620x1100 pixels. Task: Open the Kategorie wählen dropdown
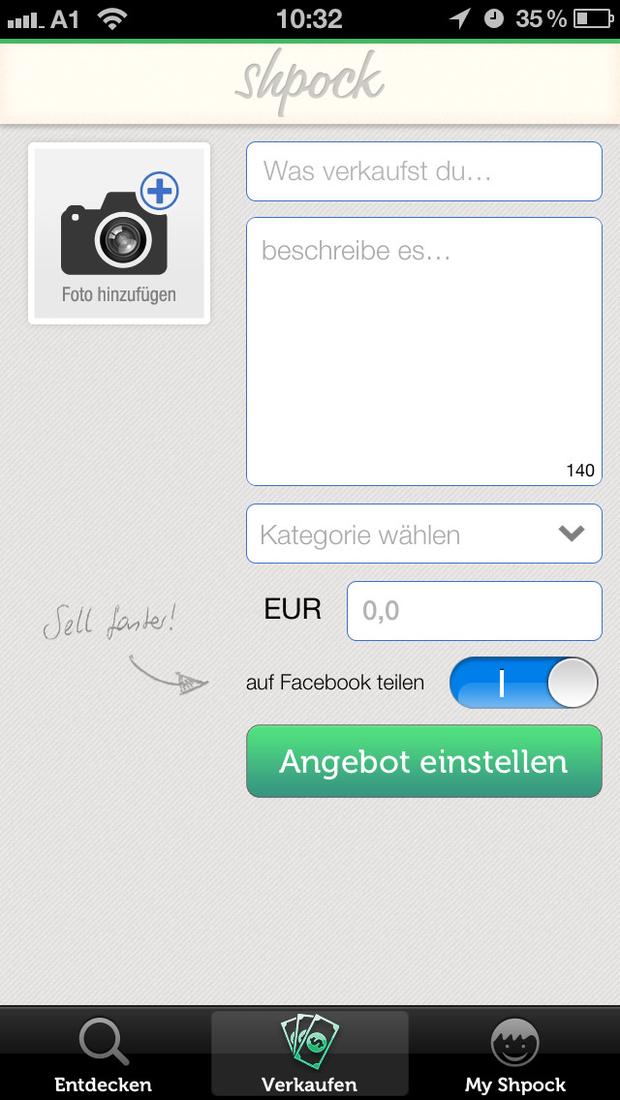tap(424, 534)
